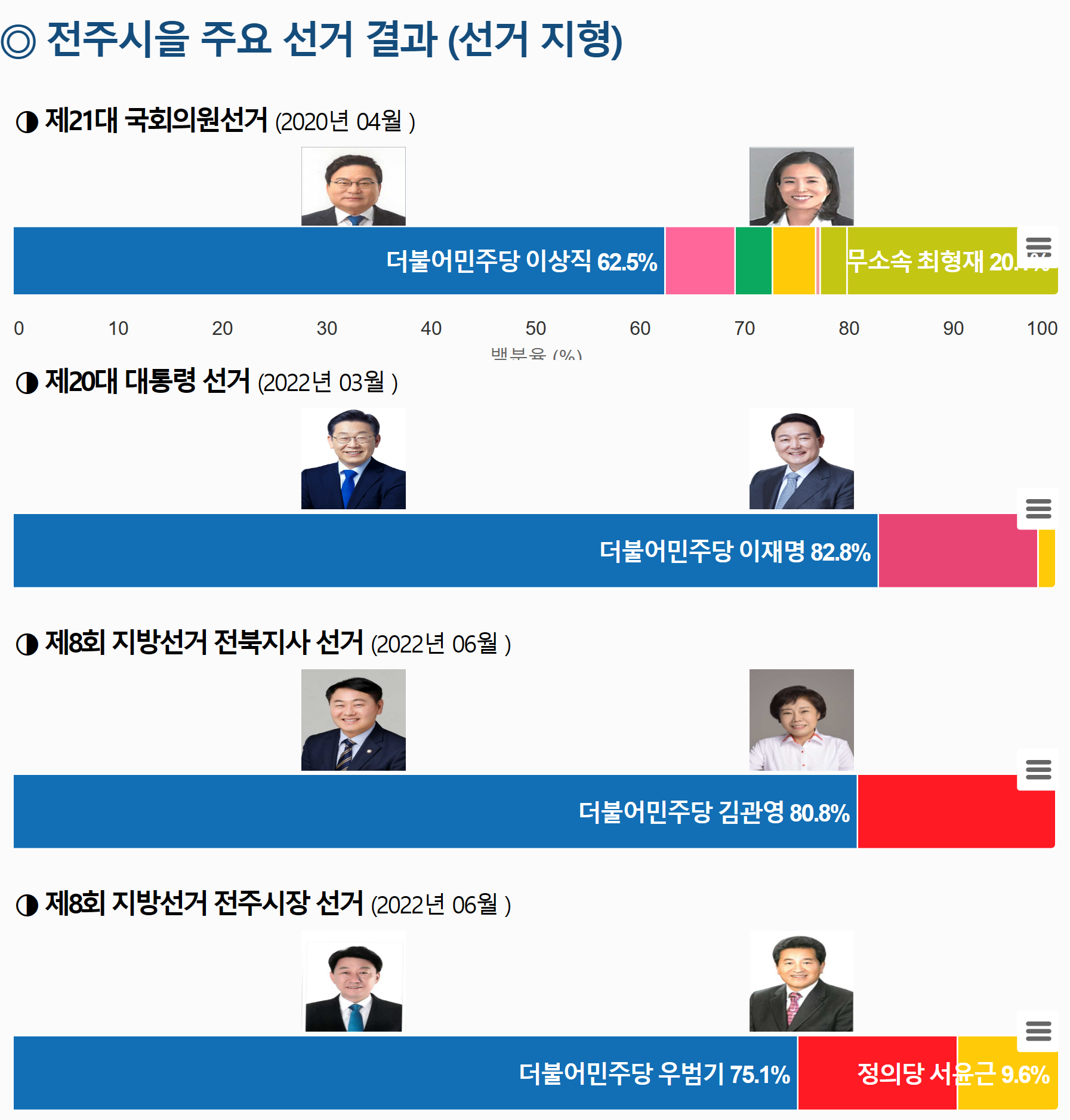Open chart menu for the 20th presidential election
Screen dimensions: 1070x1120
coord(1038,509)
